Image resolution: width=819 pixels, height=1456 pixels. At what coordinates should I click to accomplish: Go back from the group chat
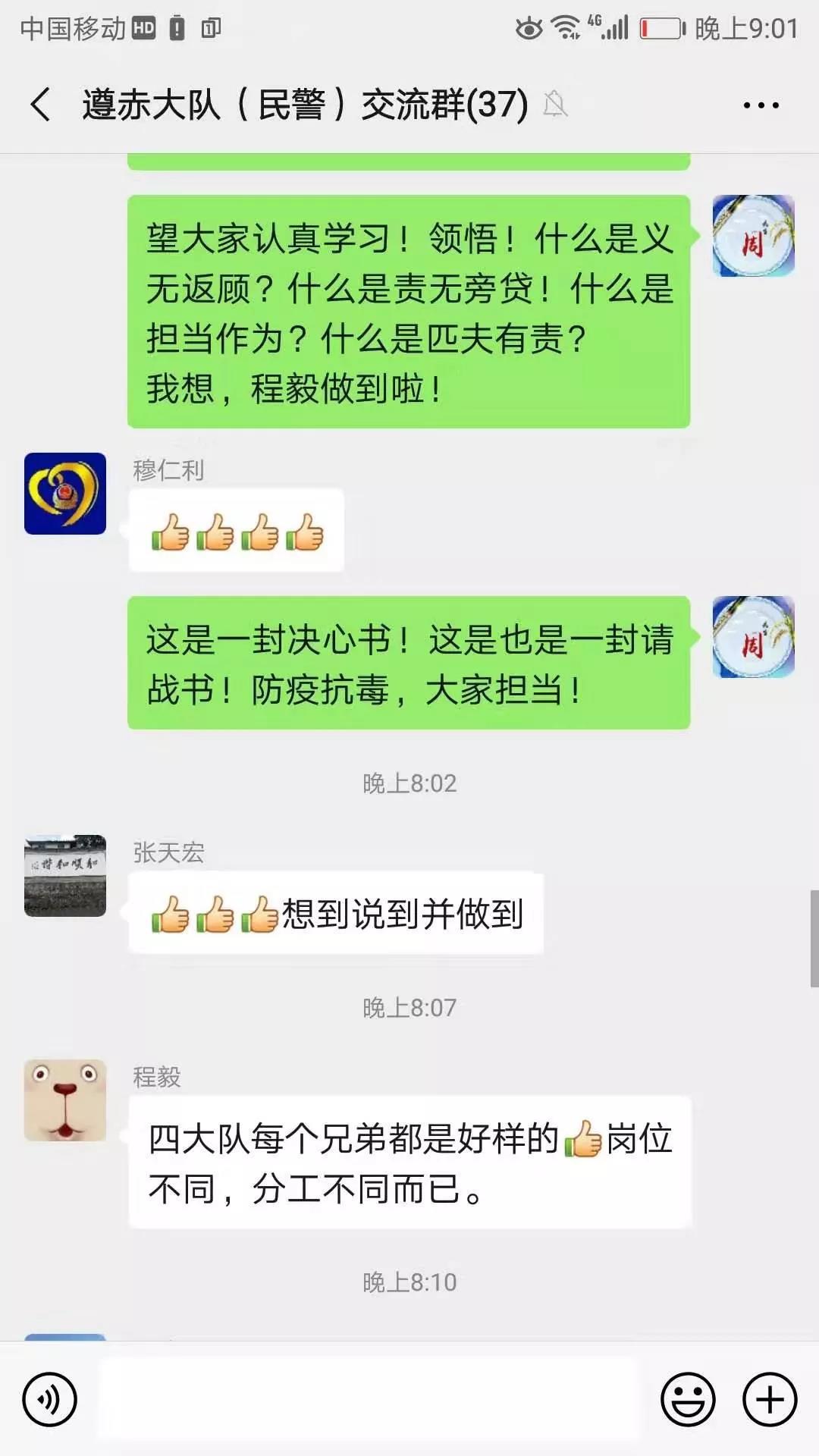pos(41,105)
